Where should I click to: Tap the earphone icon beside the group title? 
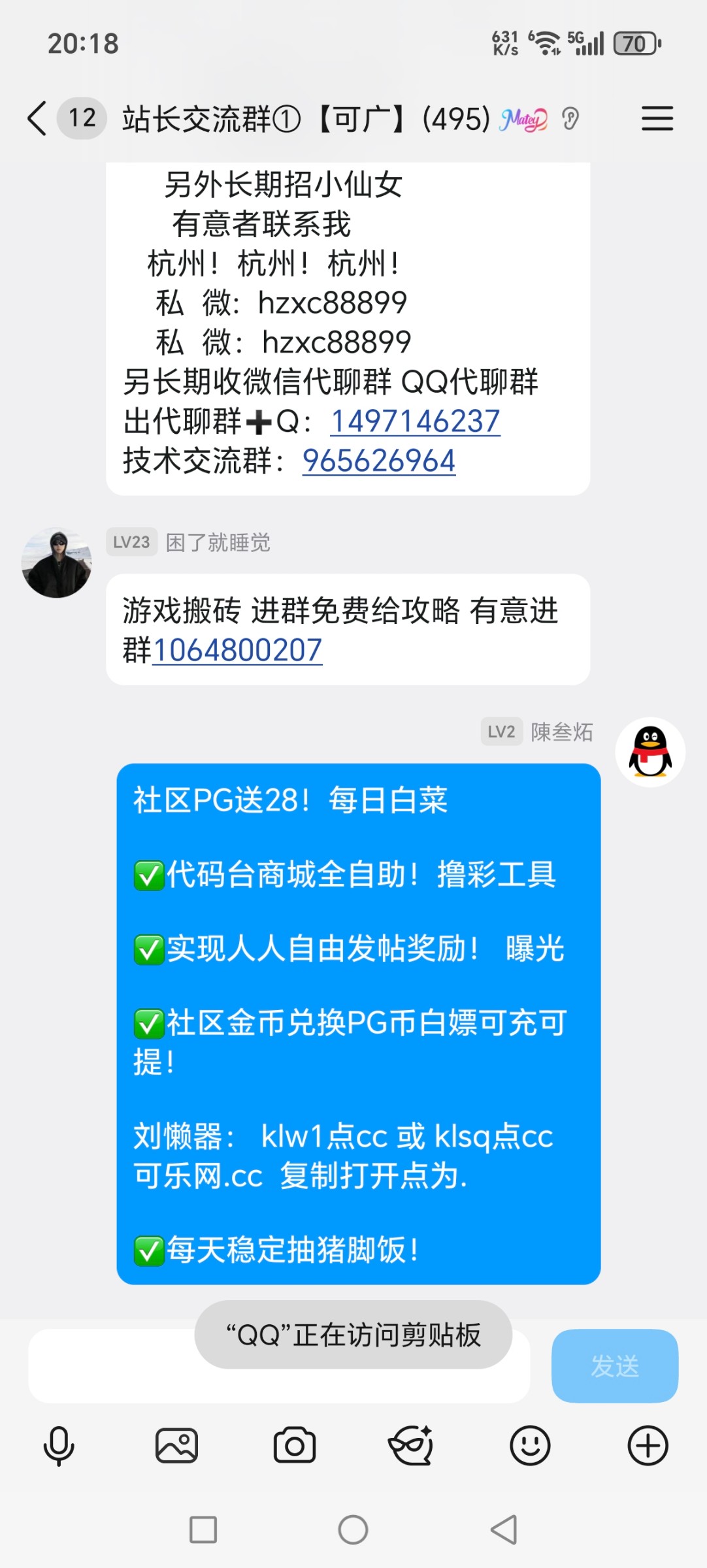(x=572, y=118)
